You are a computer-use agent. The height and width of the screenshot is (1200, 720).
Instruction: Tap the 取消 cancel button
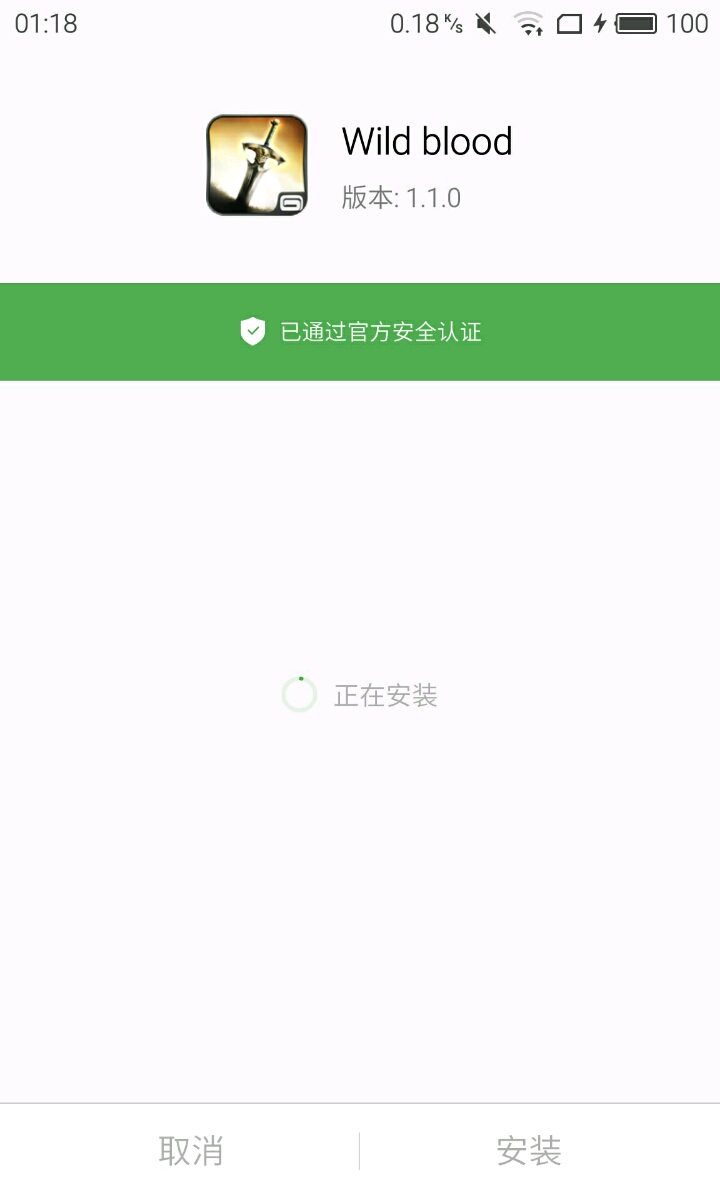point(190,1151)
